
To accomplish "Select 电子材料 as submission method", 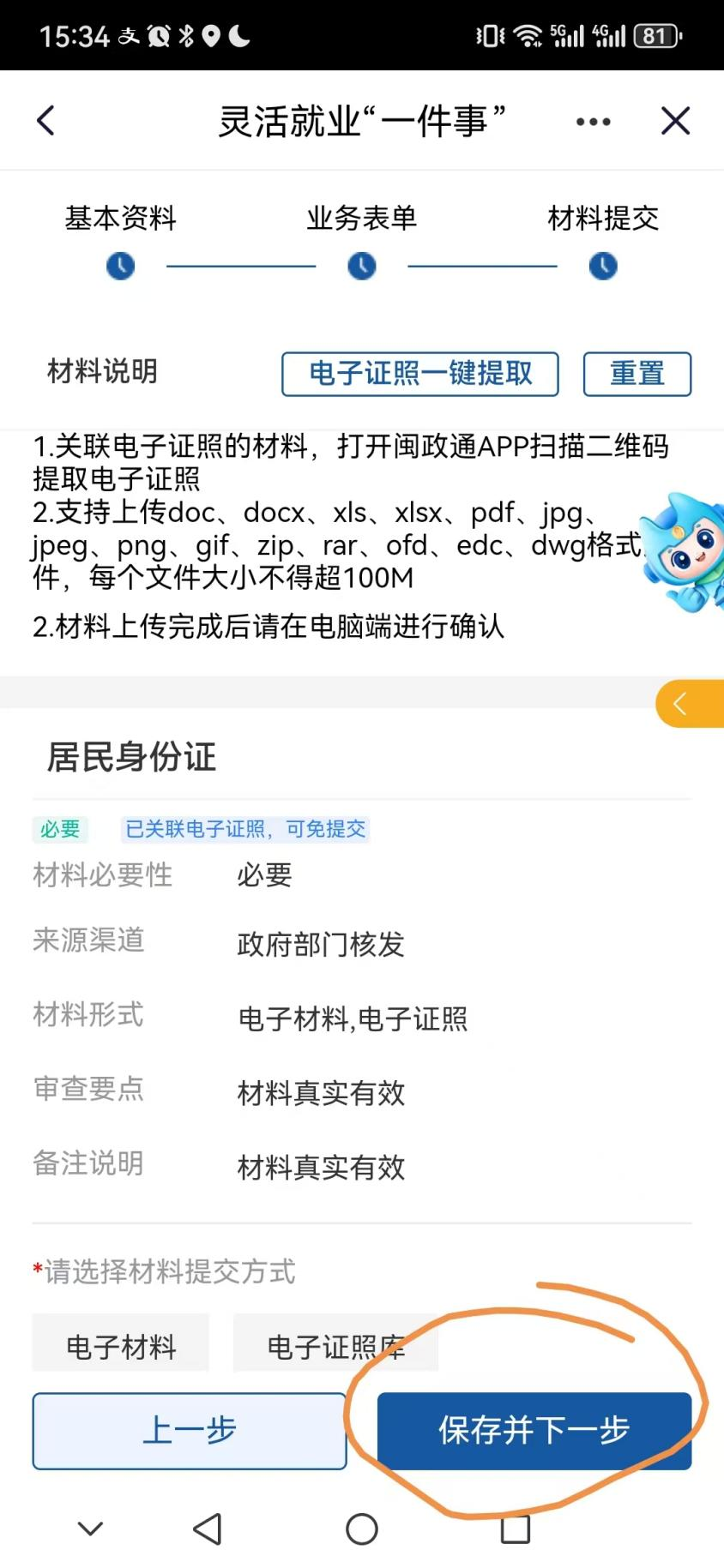I will 121,1345.
